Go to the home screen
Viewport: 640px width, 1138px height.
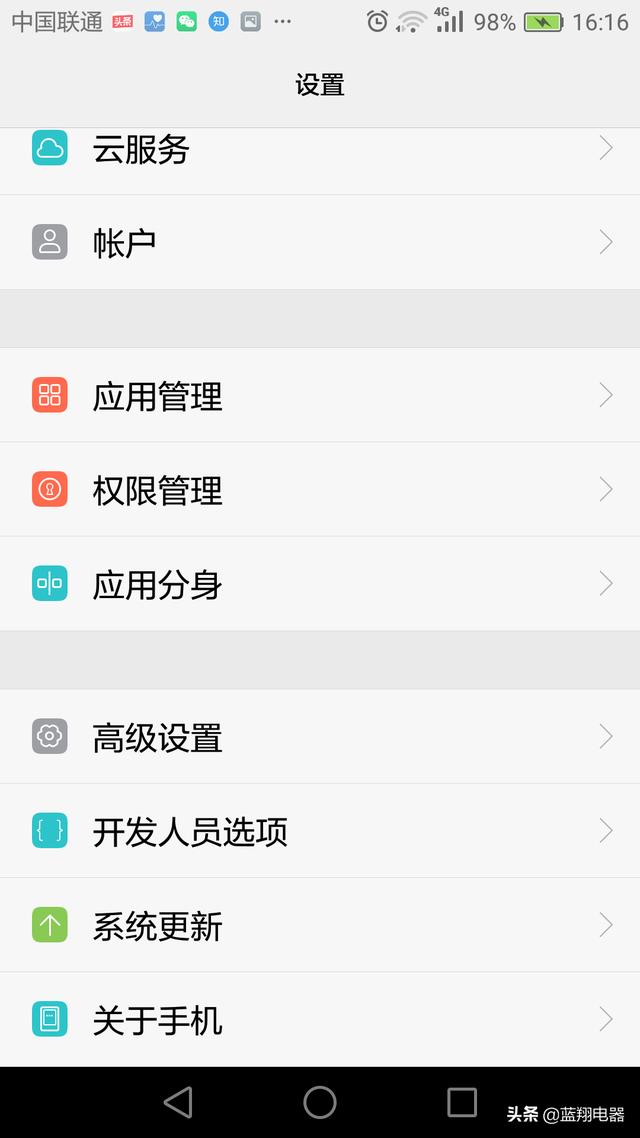click(x=320, y=1102)
